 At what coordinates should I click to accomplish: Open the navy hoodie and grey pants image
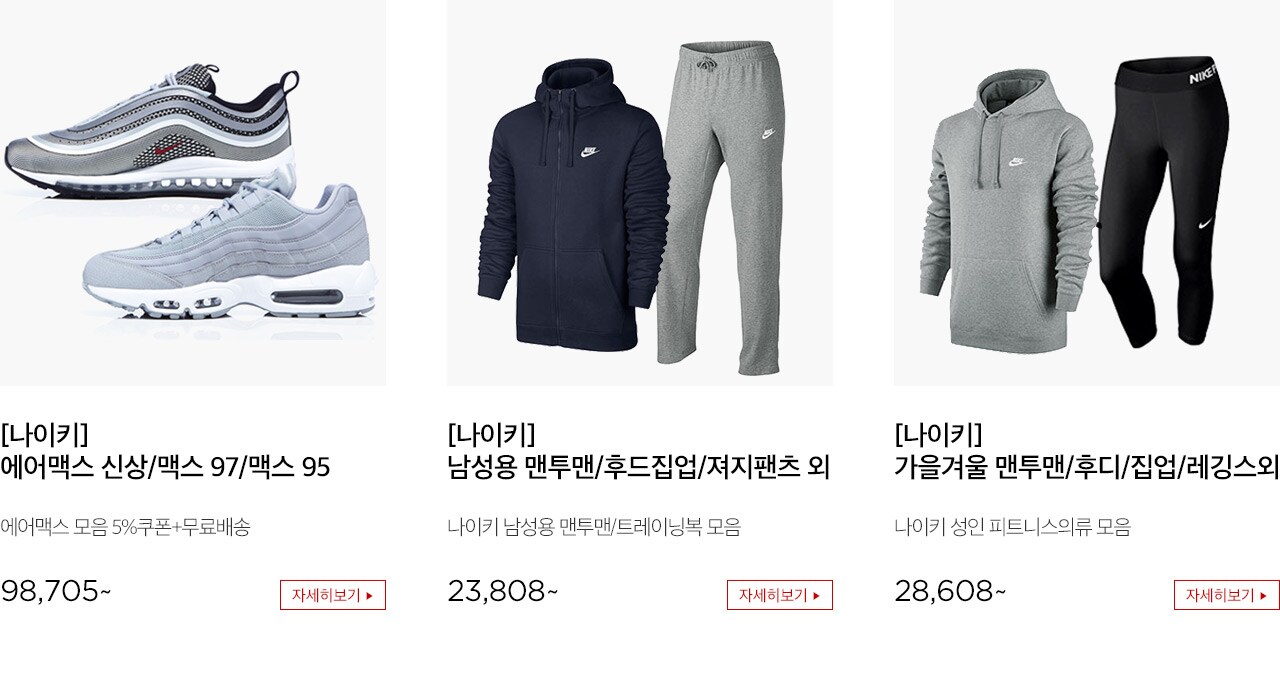click(x=639, y=192)
